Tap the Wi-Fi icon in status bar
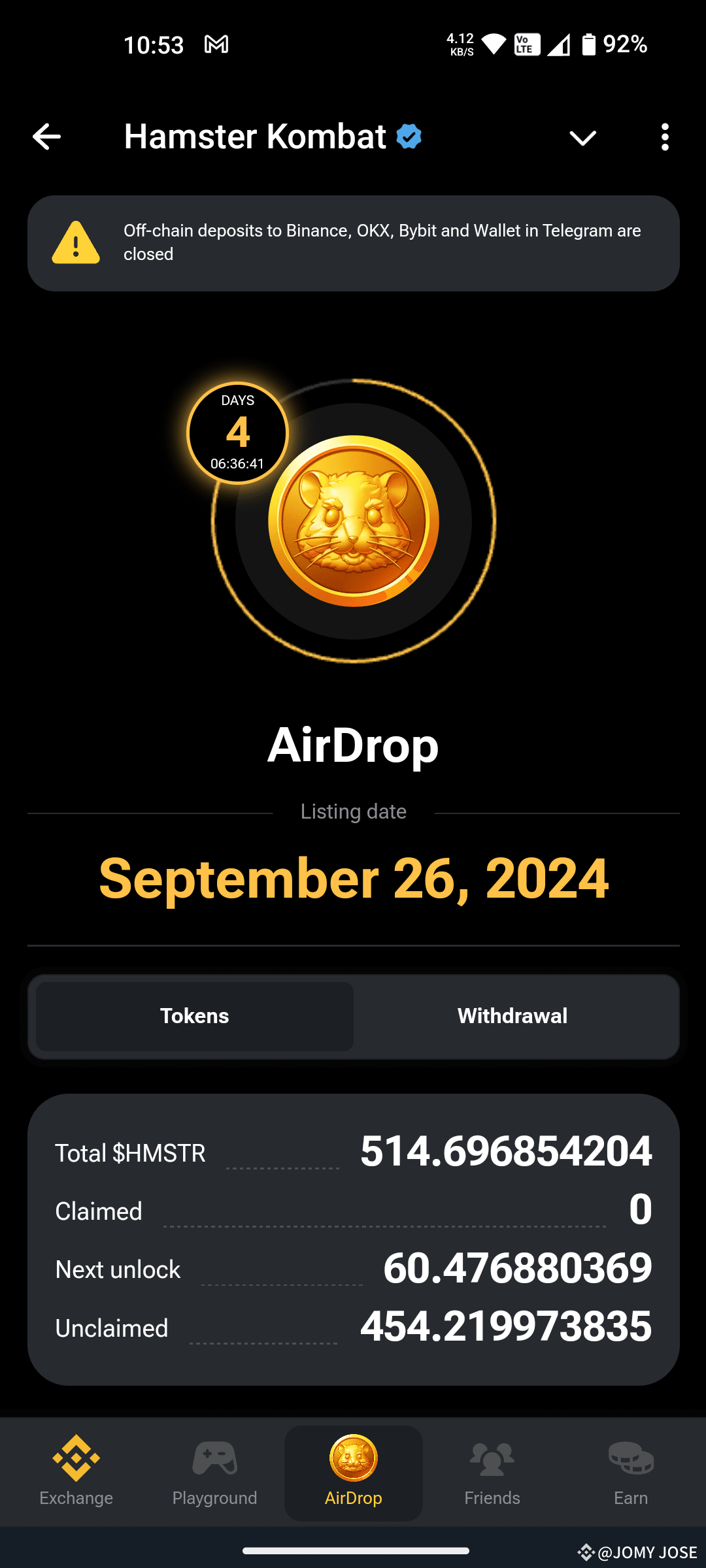The height and width of the screenshot is (1568, 706). tap(492, 44)
